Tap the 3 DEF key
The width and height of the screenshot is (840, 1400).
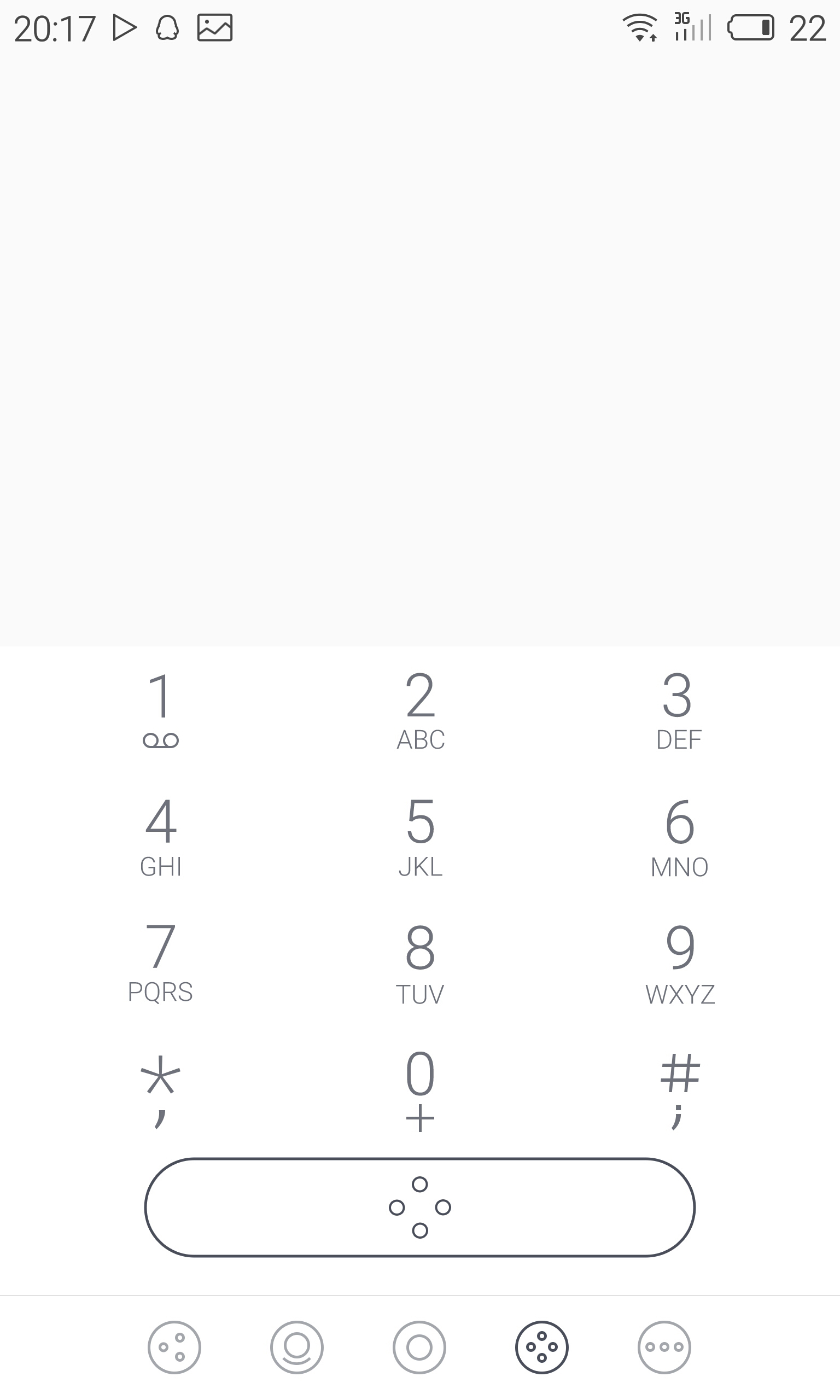[678, 710]
